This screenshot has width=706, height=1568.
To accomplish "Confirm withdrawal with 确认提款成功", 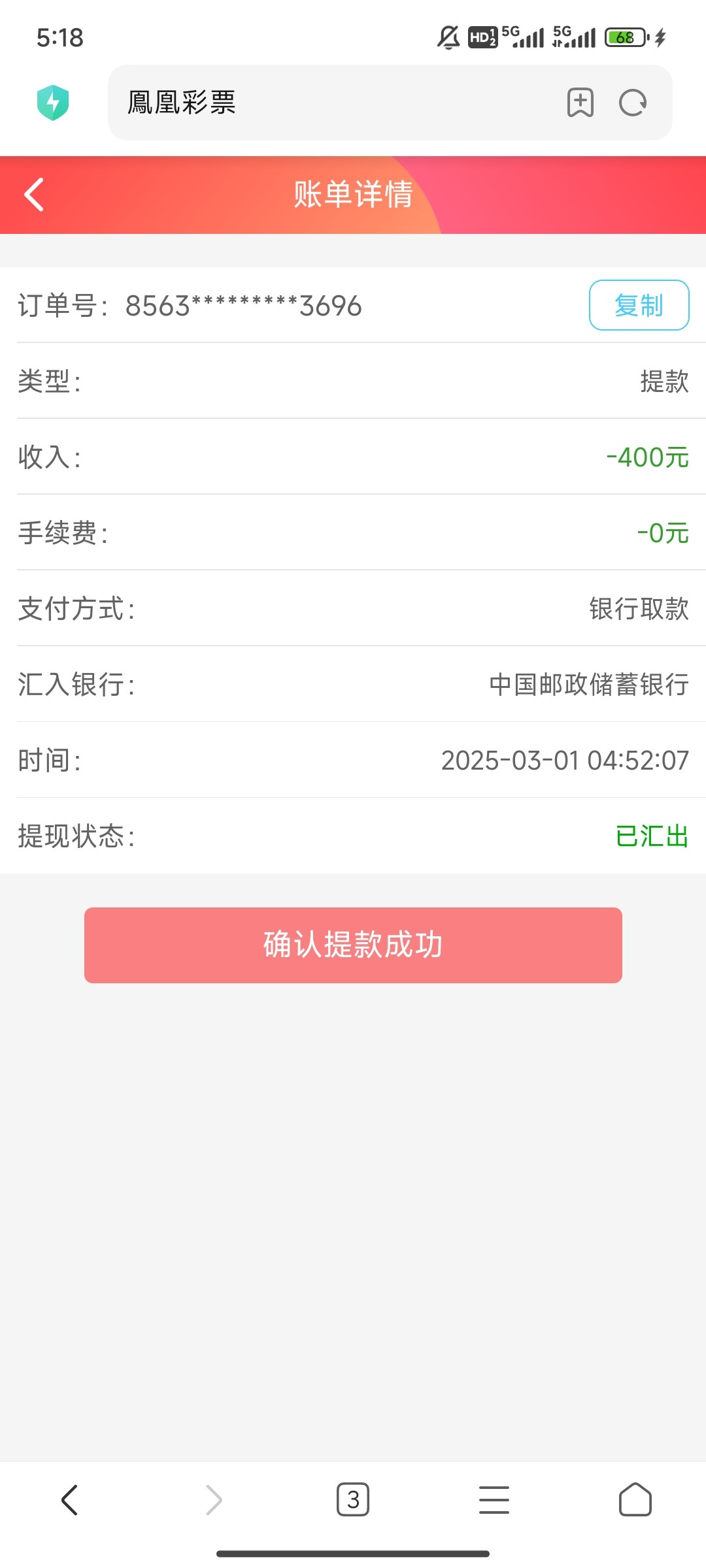I will (353, 945).
